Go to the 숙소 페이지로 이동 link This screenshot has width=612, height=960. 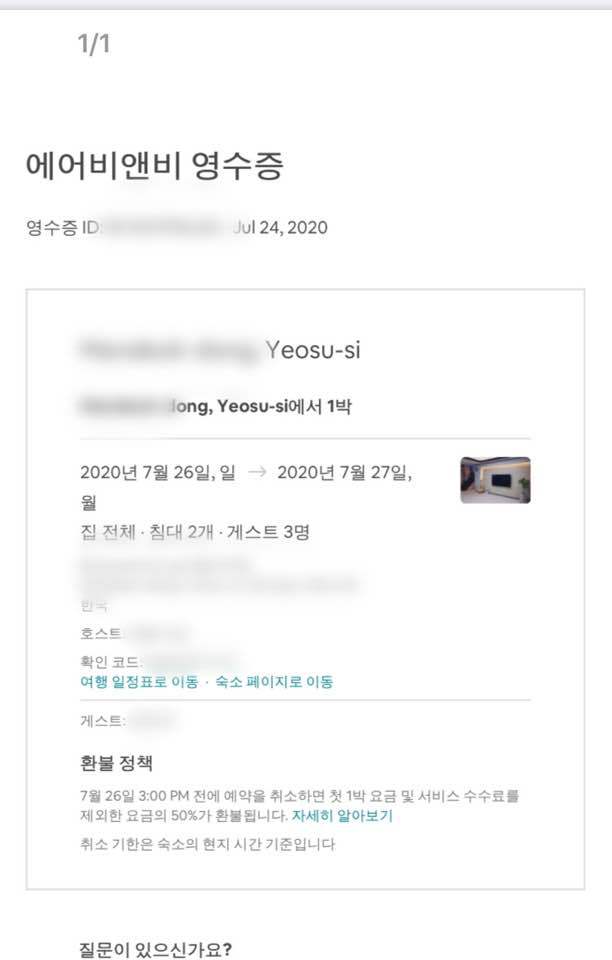(274, 682)
